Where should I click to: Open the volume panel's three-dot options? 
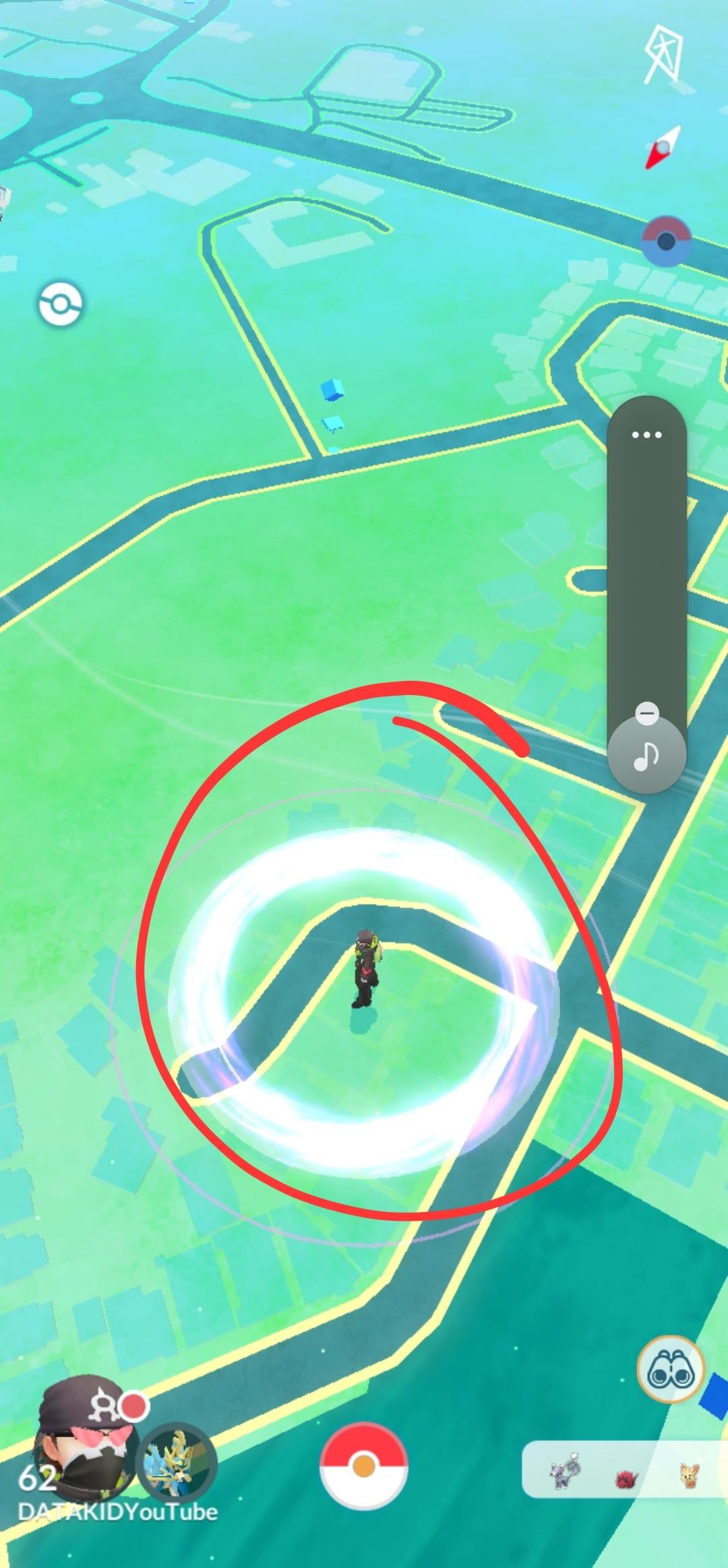[x=646, y=435]
